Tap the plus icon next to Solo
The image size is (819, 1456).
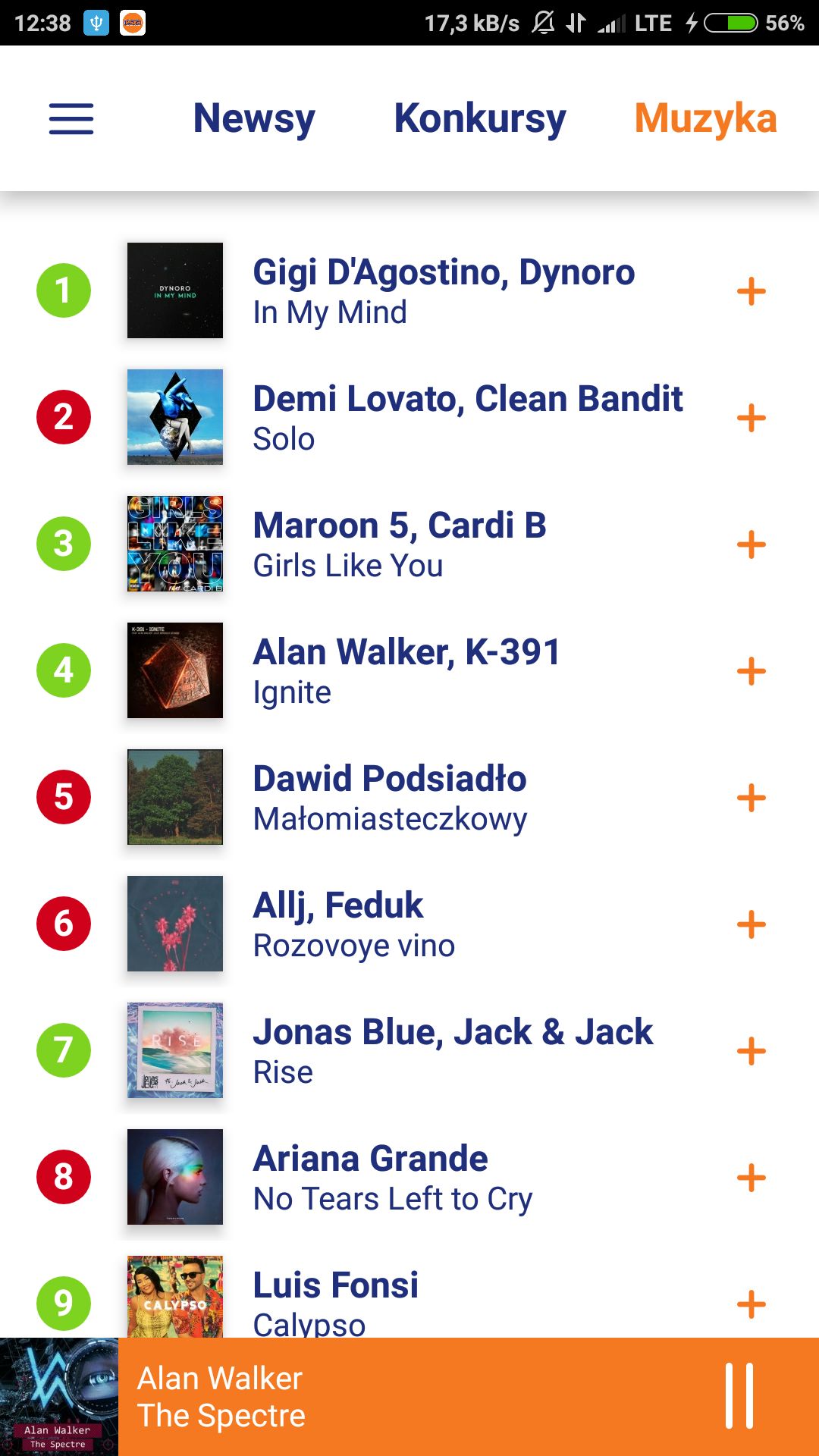752,418
